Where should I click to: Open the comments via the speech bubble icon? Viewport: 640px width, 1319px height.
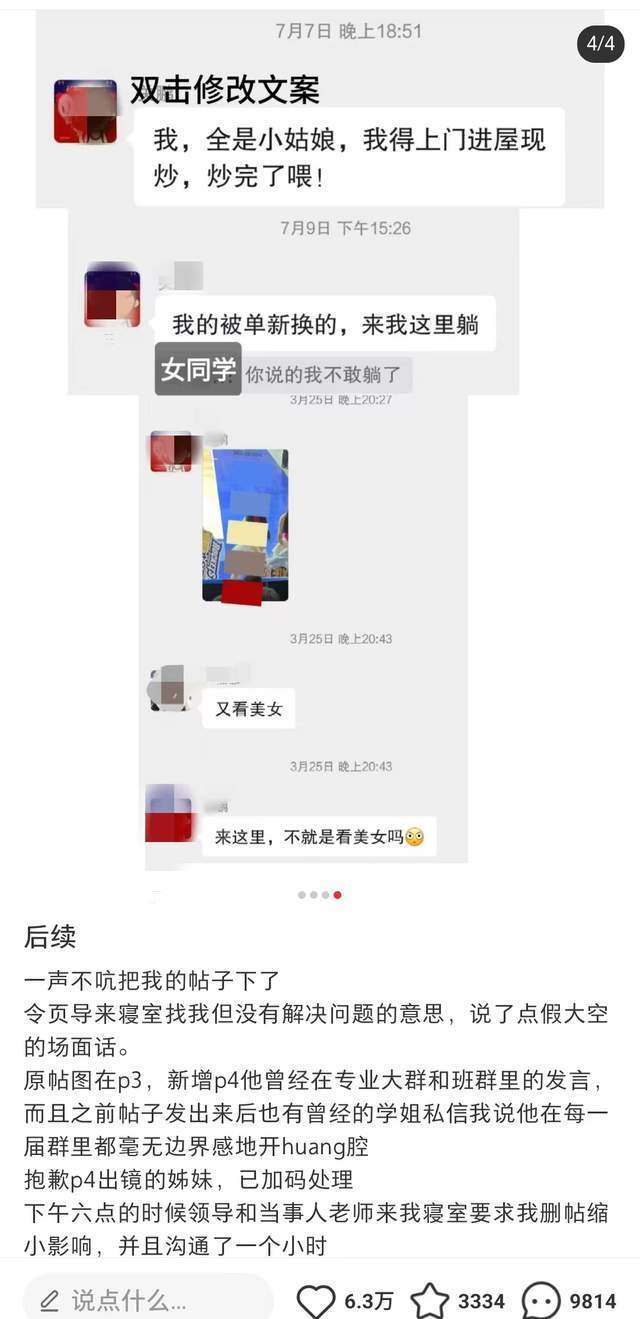[541, 1300]
